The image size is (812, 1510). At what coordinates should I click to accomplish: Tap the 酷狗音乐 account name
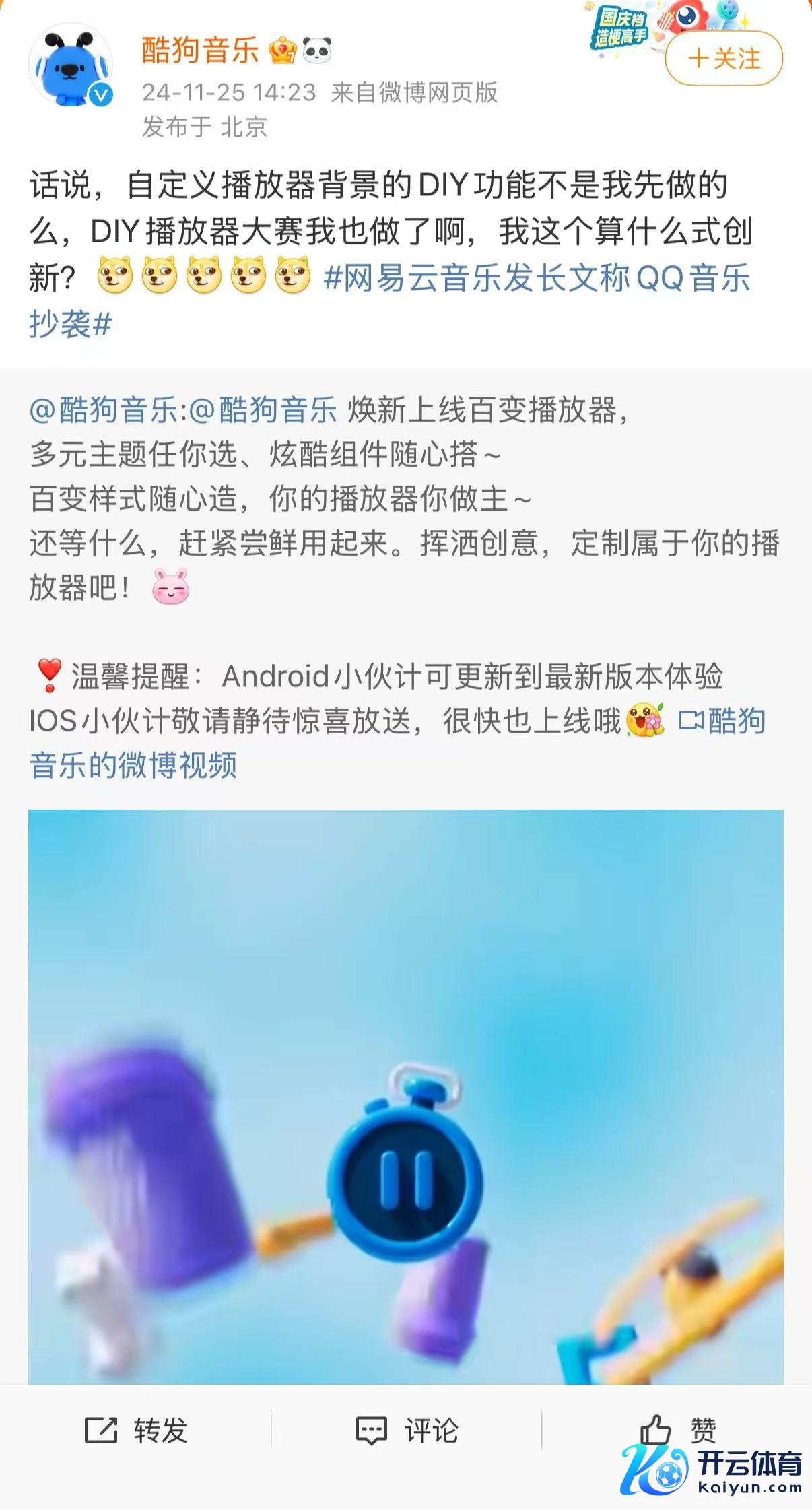click(200, 51)
